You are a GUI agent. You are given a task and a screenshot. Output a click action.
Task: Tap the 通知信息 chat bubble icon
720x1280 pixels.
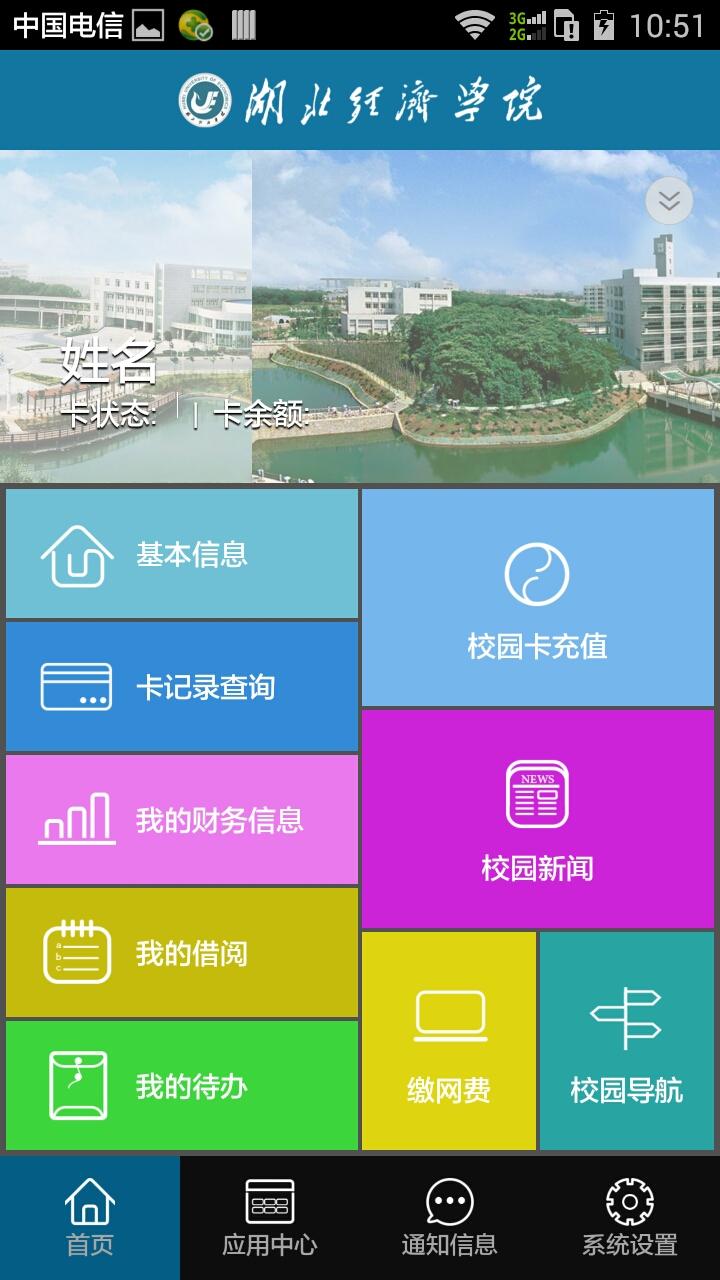pyautogui.click(x=449, y=1200)
